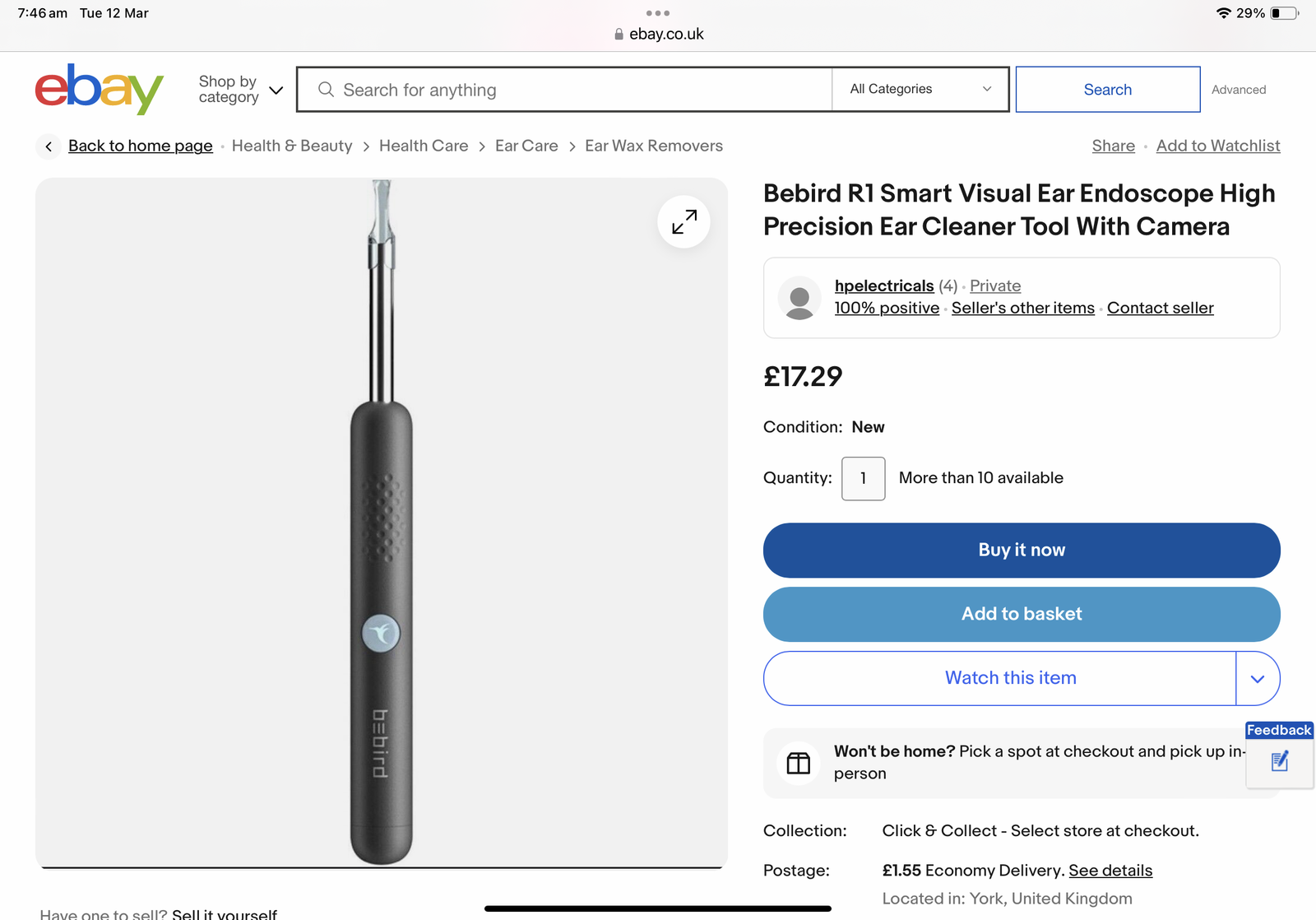Open the Health & Beauty breadcrumb
The image size is (1316, 920).
pos(291,146)
